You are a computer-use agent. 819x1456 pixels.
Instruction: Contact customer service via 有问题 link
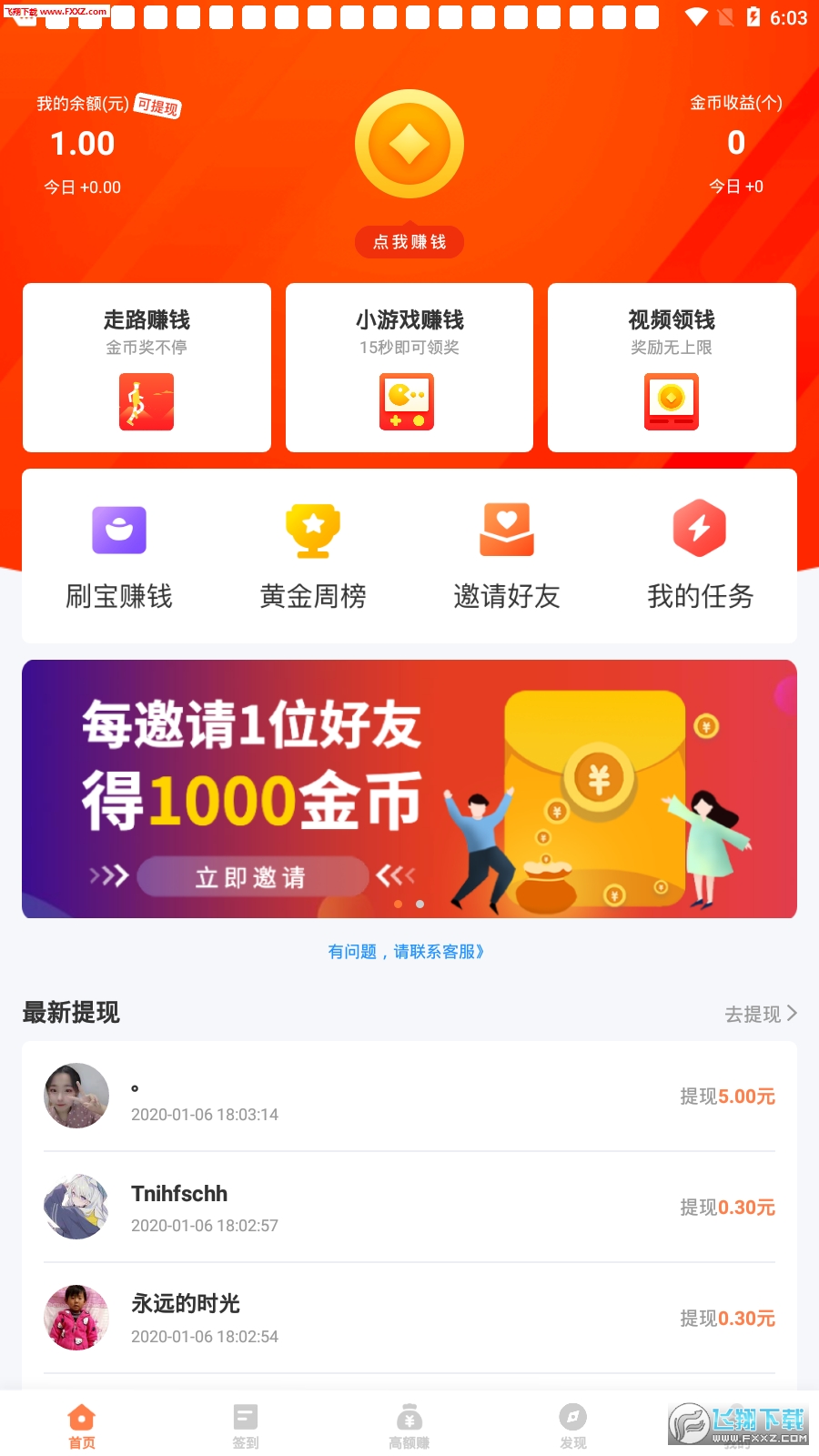[x=406, y=952]
